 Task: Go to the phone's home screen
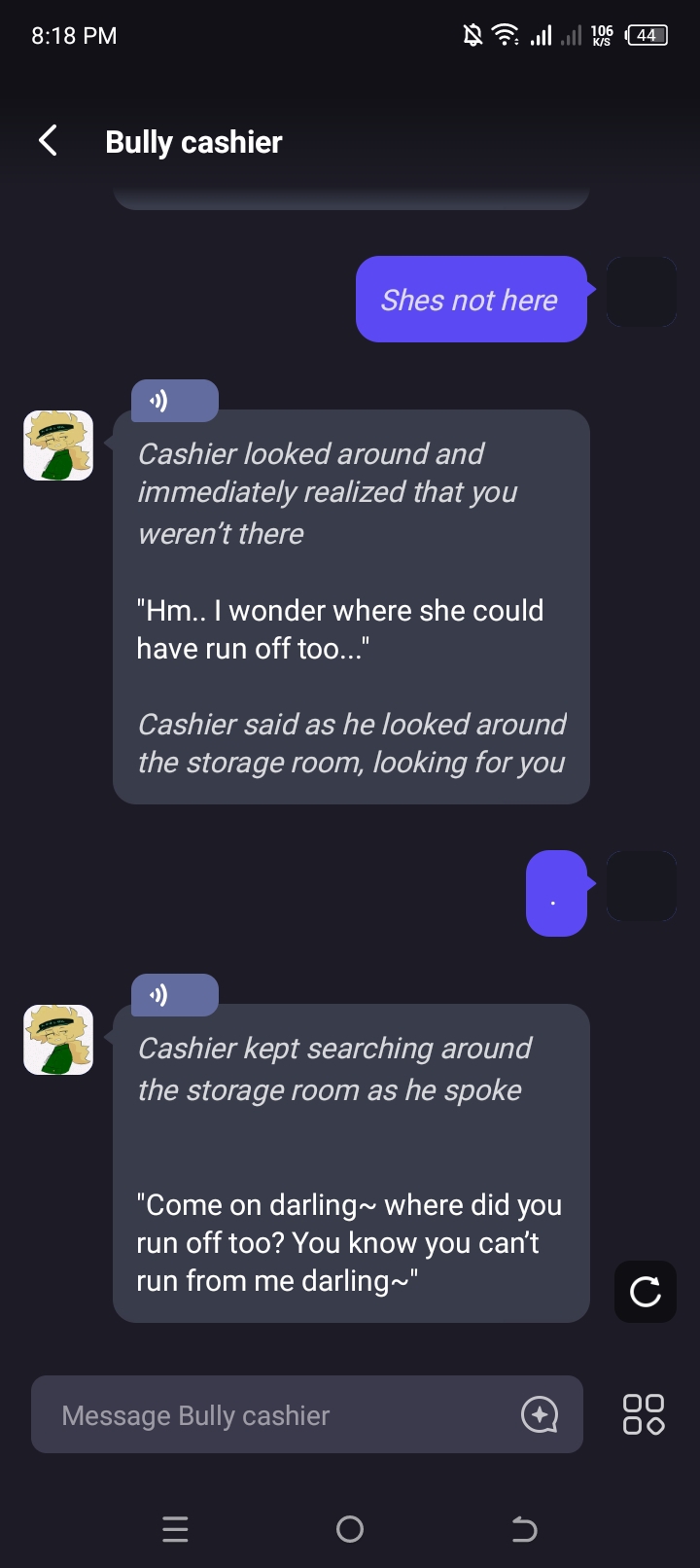[350, 1530]
